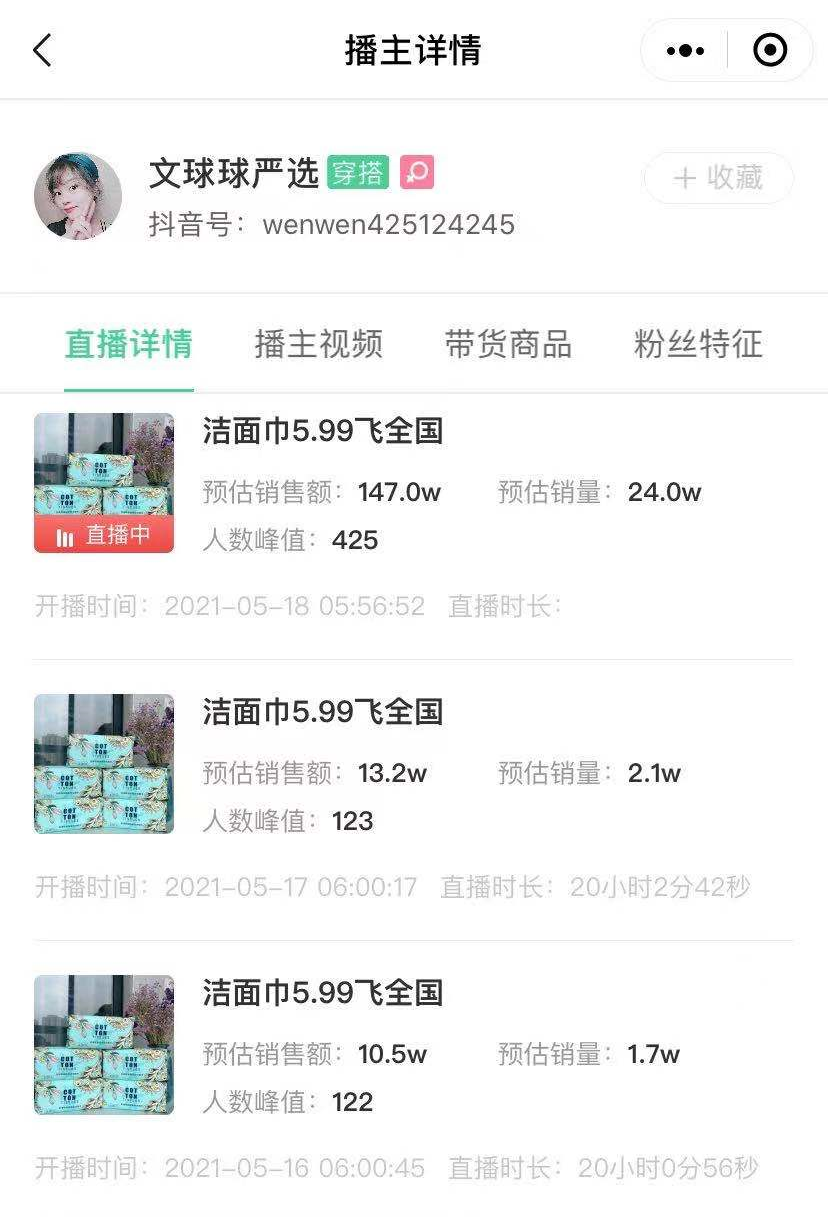Open the first livestream cover thumbnail
Image resolution: width=828 pixels, height=1217 pixels.
(104, 482)
